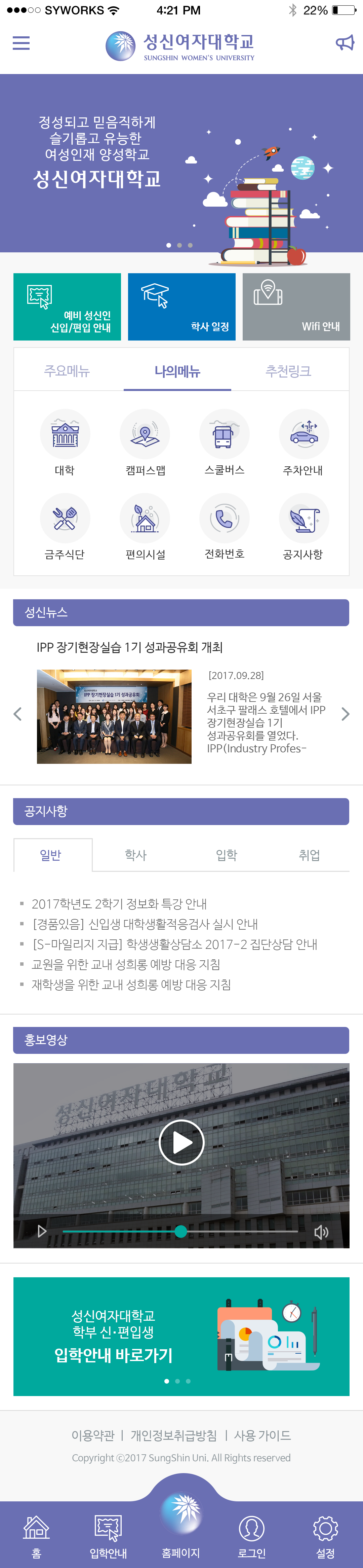Open 개인정보취급방침 link in footer
Image resolution: width=363 pixels, height=1568 pixels.
[x=173, y=1436]
